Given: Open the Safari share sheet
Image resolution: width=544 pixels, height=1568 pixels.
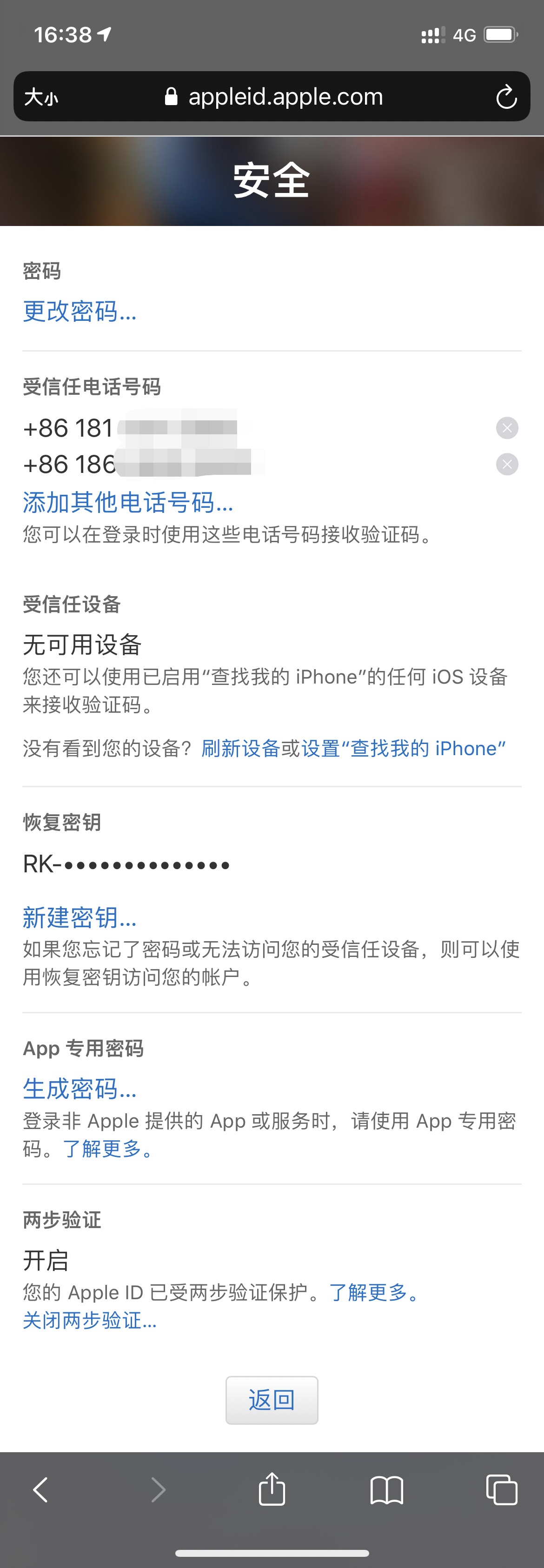Looking at the screenshot, I should [272, 1489].
